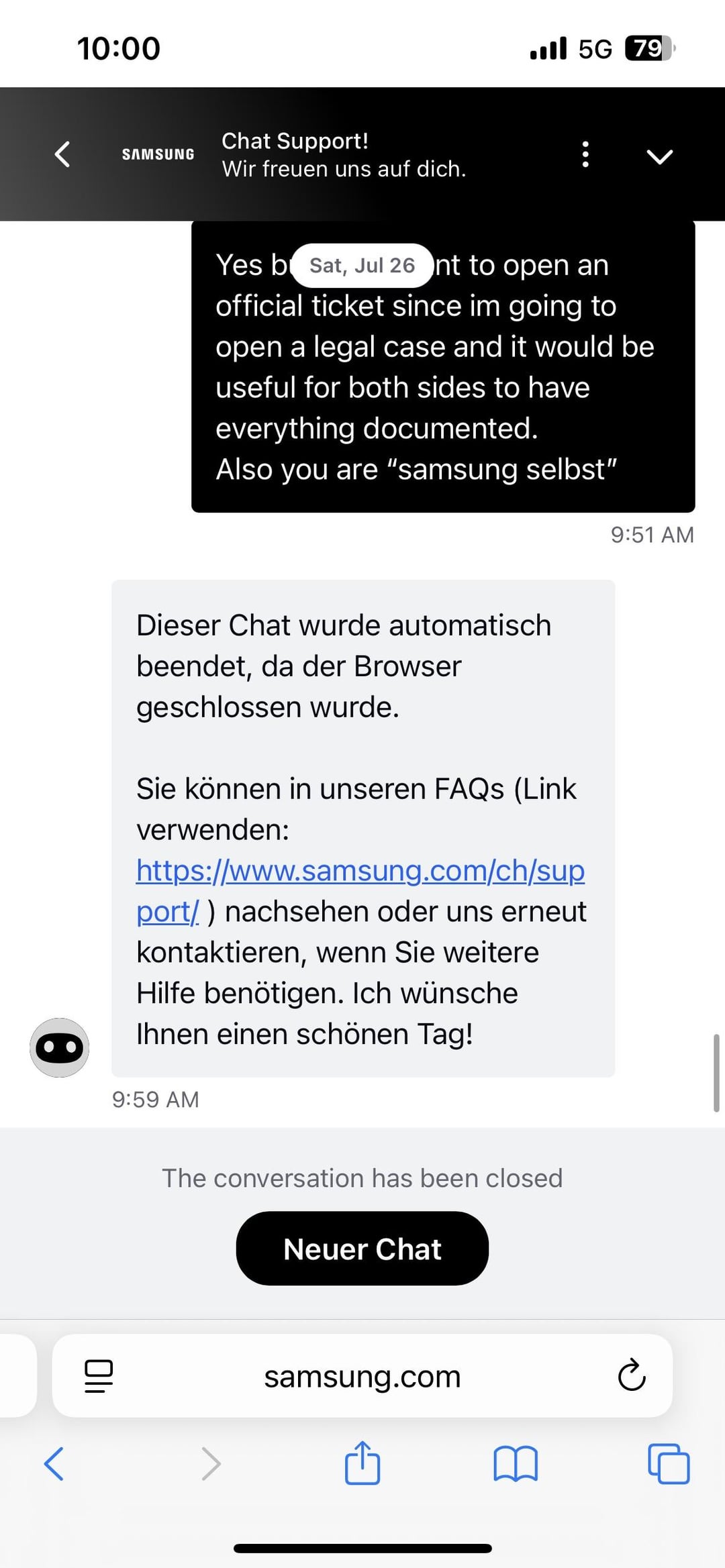Go back a page in Safari
Viewport: 725px width, 1568px height.
point(54,1463)
